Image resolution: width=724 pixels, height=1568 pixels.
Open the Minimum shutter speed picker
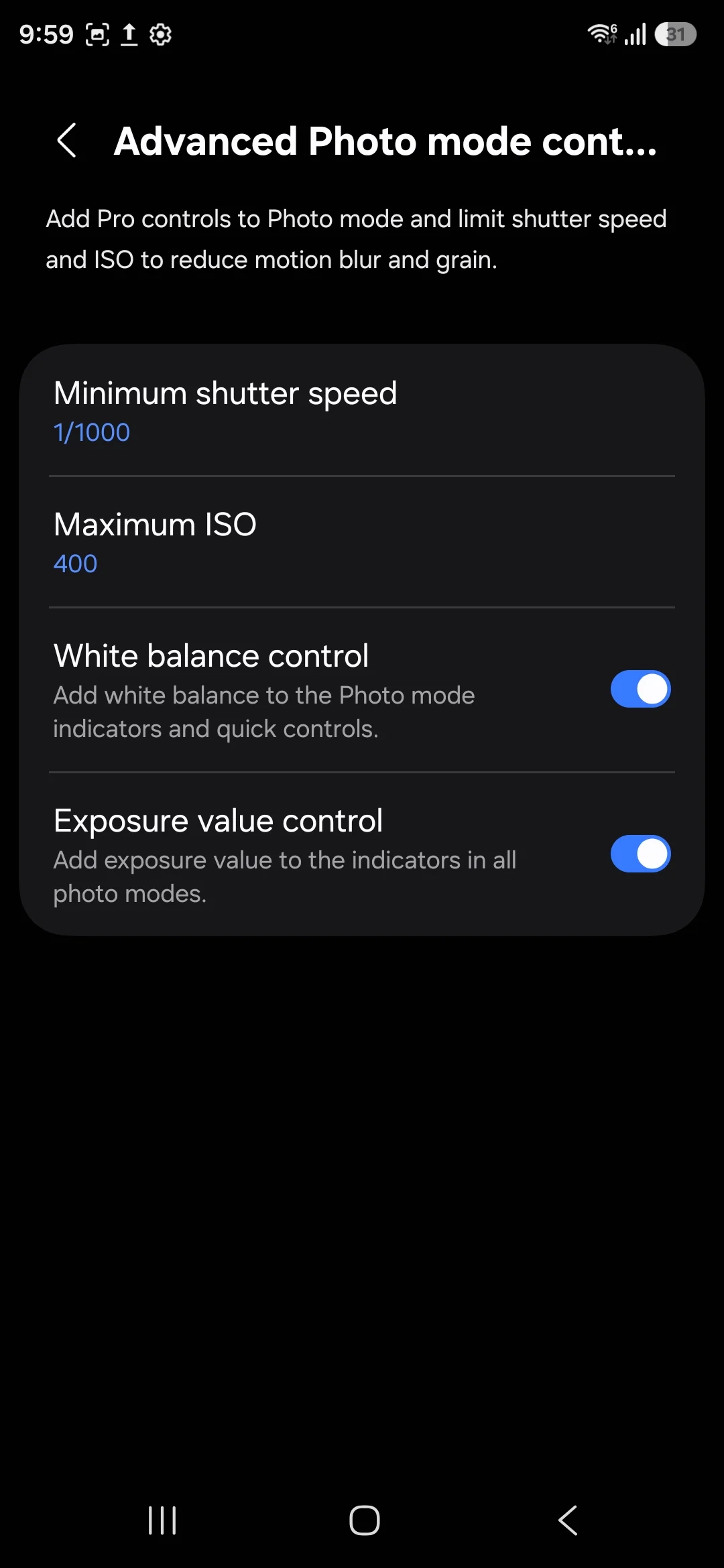point(268,409)
